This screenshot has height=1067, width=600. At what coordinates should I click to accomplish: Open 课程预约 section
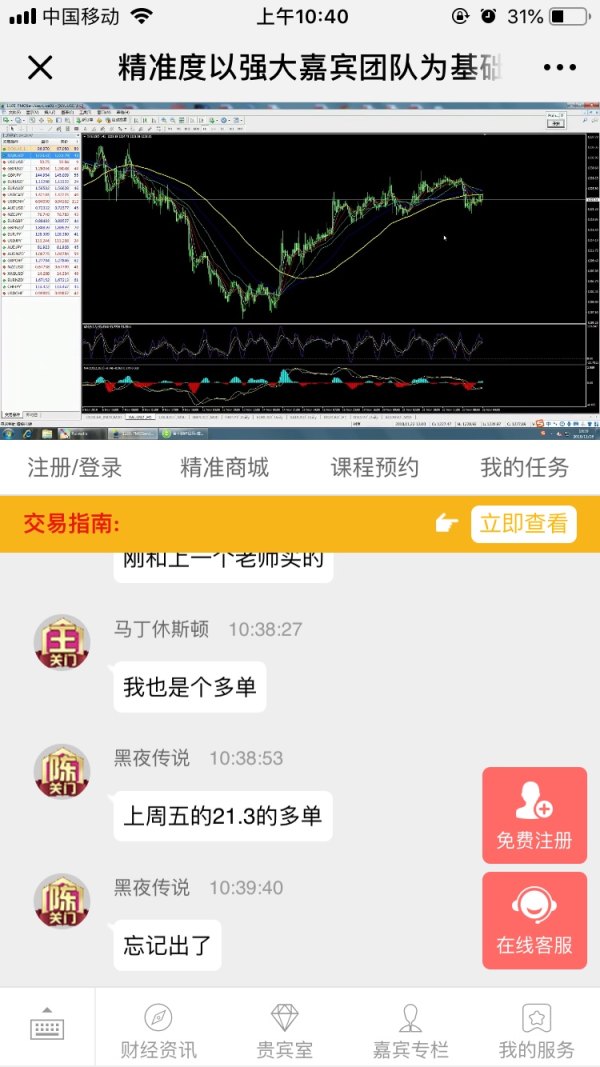(374, 467)
